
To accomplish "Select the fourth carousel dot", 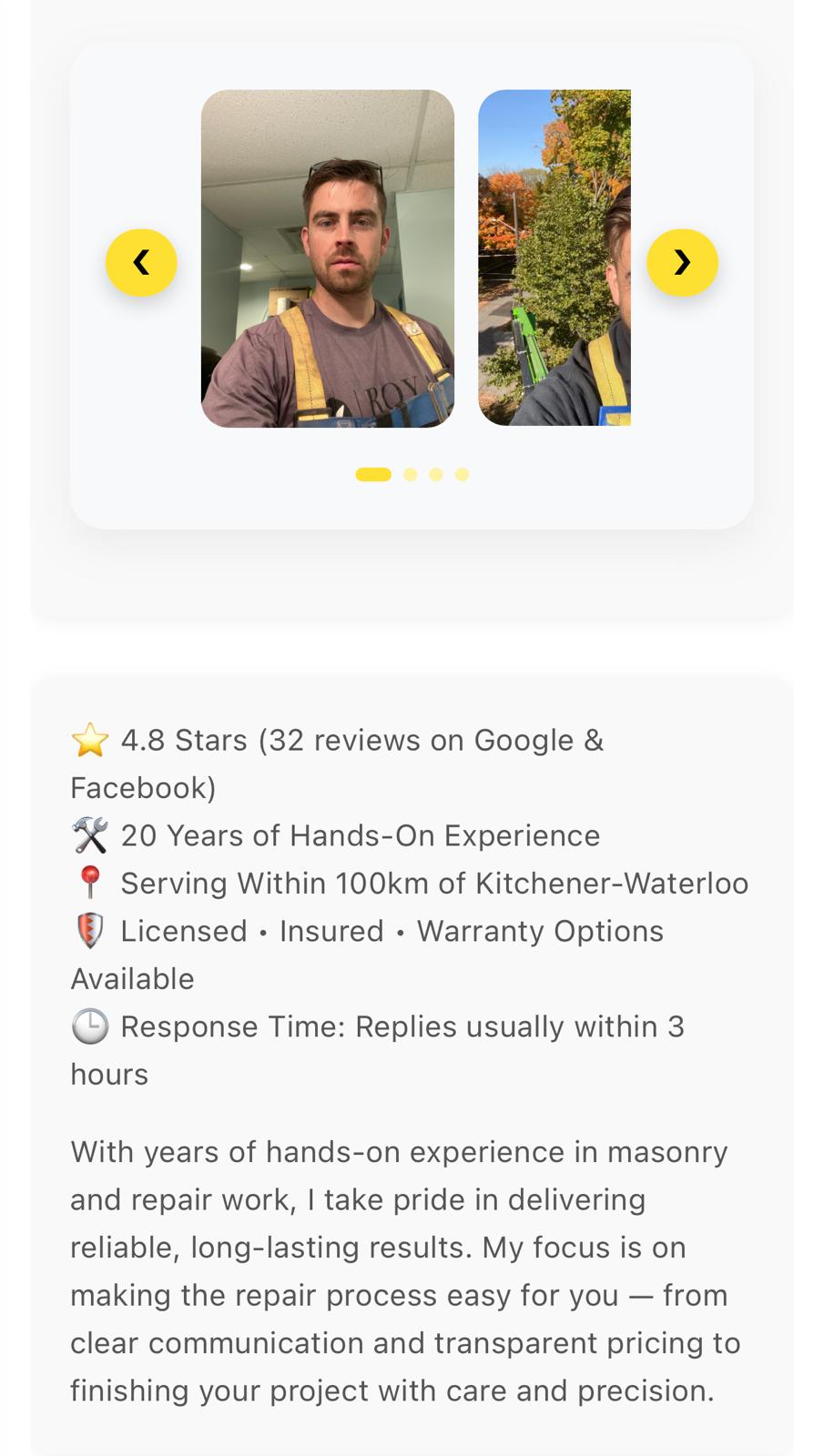I will [462, 474].
